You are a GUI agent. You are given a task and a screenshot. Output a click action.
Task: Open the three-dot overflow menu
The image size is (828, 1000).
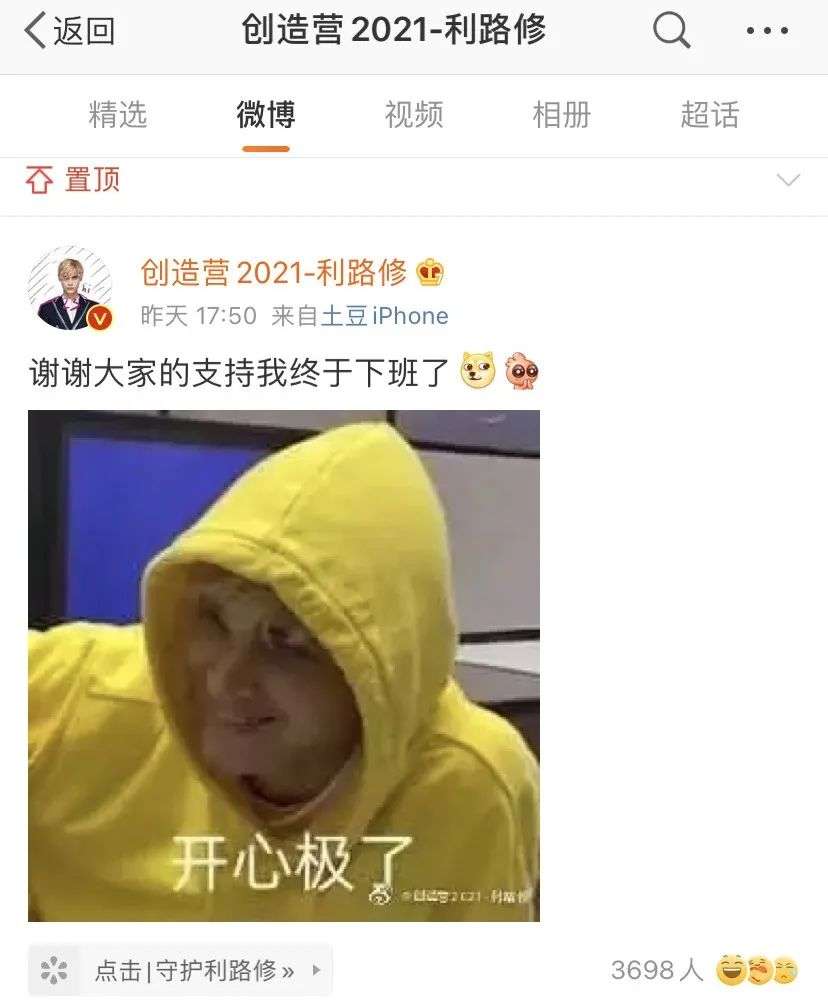coord(767,31)
